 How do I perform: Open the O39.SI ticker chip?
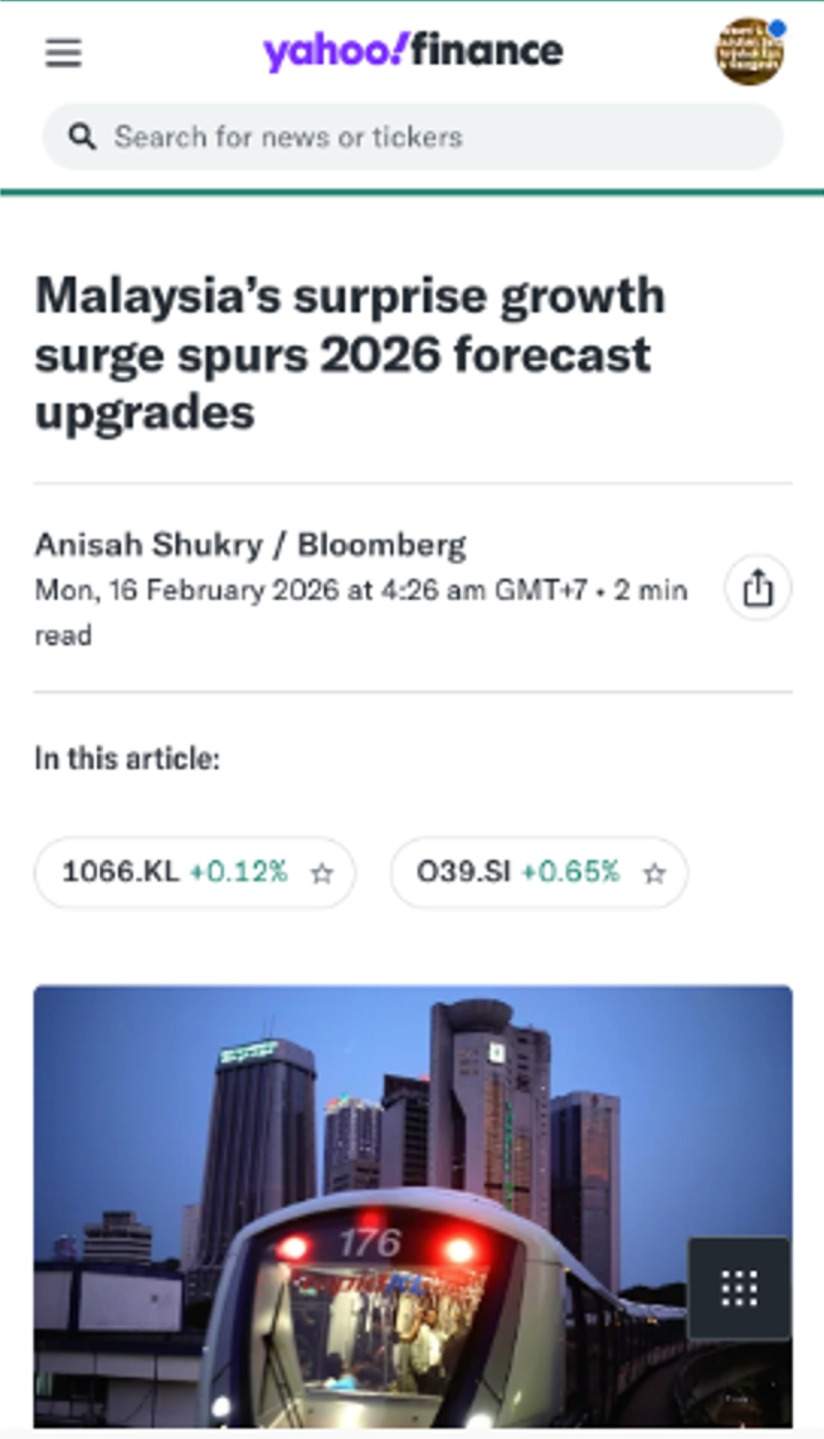[x=517, y=872]
